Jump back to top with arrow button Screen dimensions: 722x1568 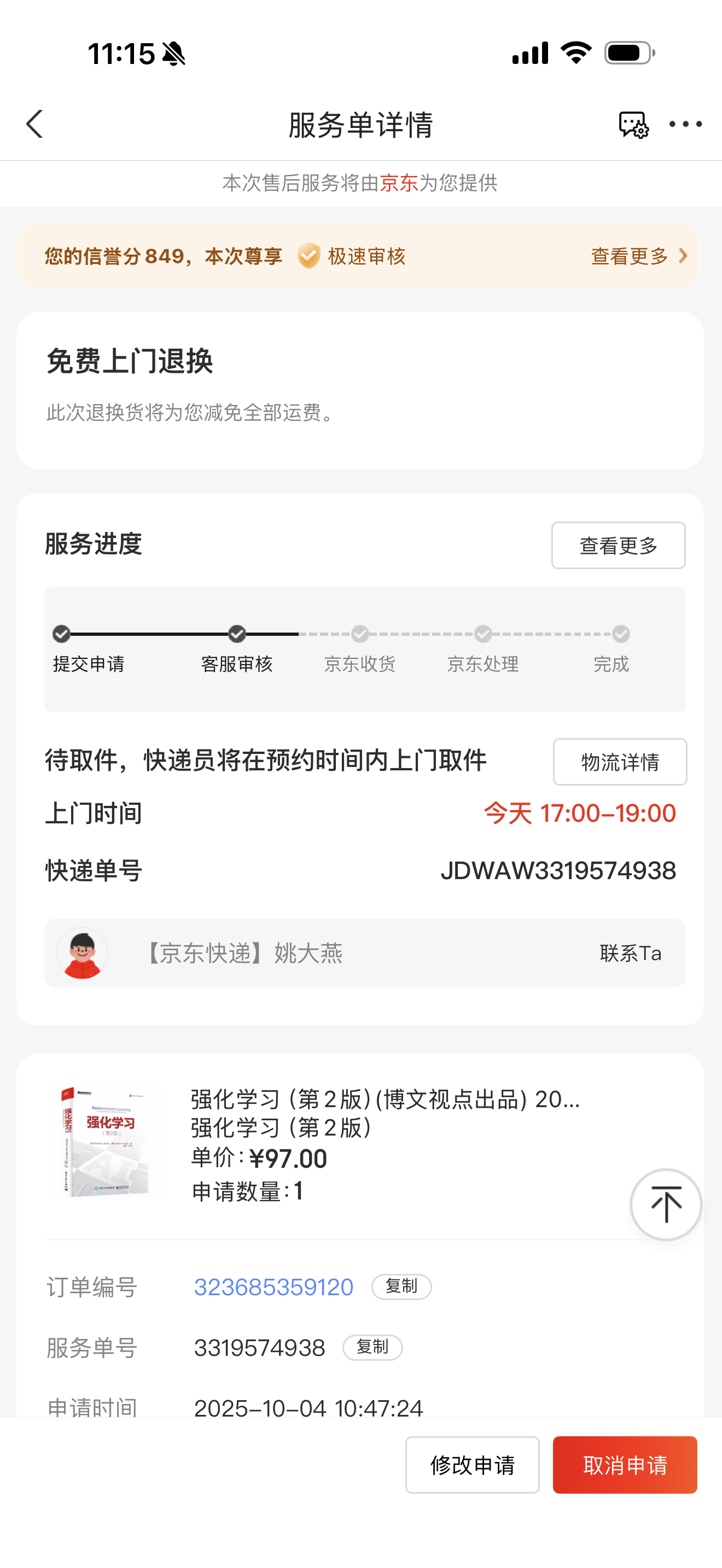click(x=665, y=1204)
